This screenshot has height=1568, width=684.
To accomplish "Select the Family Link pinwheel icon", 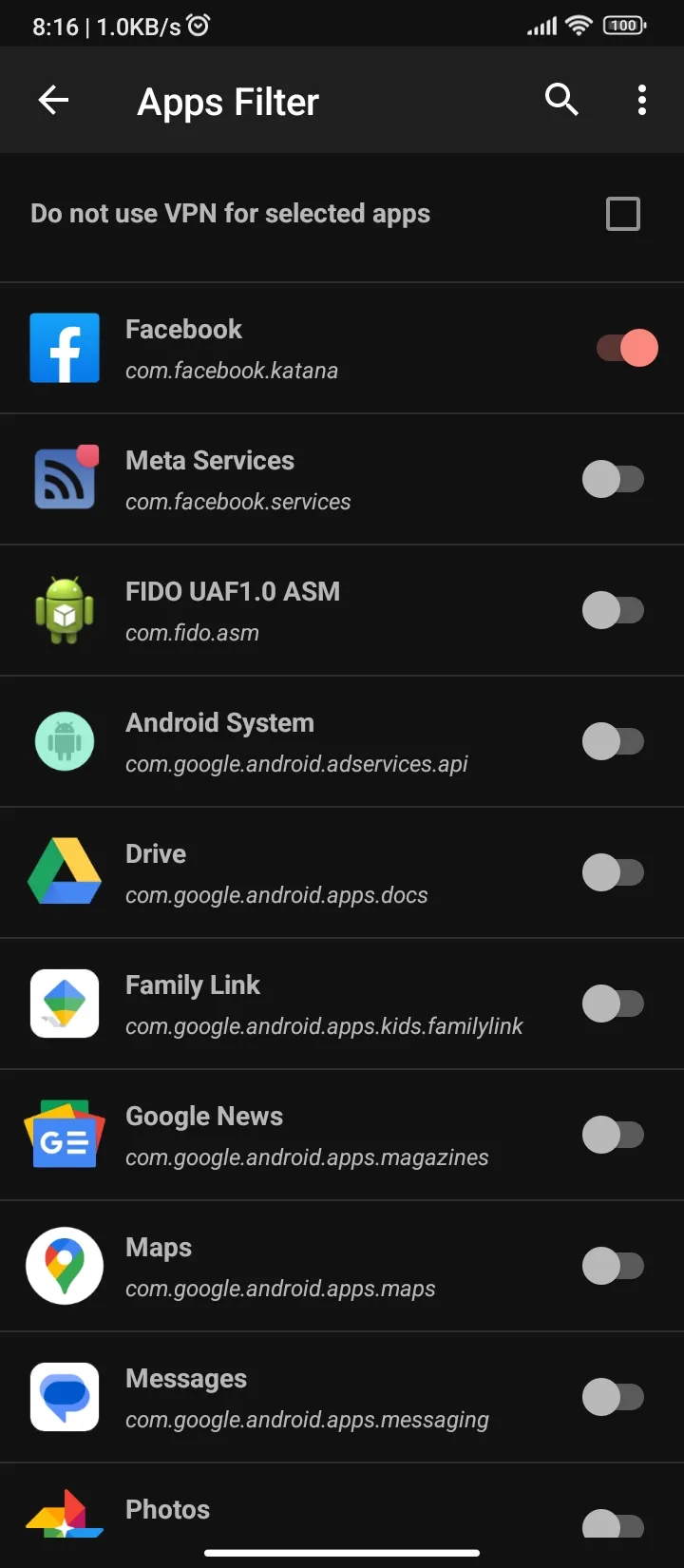I will point(64,1004).
